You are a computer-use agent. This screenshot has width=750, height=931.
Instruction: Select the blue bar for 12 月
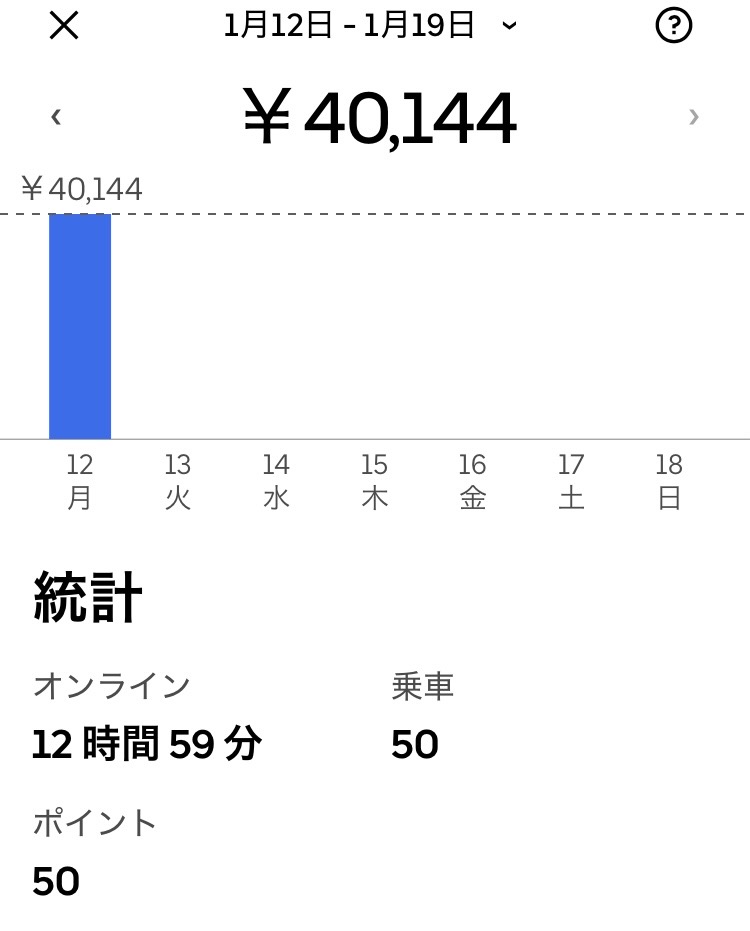80,326
